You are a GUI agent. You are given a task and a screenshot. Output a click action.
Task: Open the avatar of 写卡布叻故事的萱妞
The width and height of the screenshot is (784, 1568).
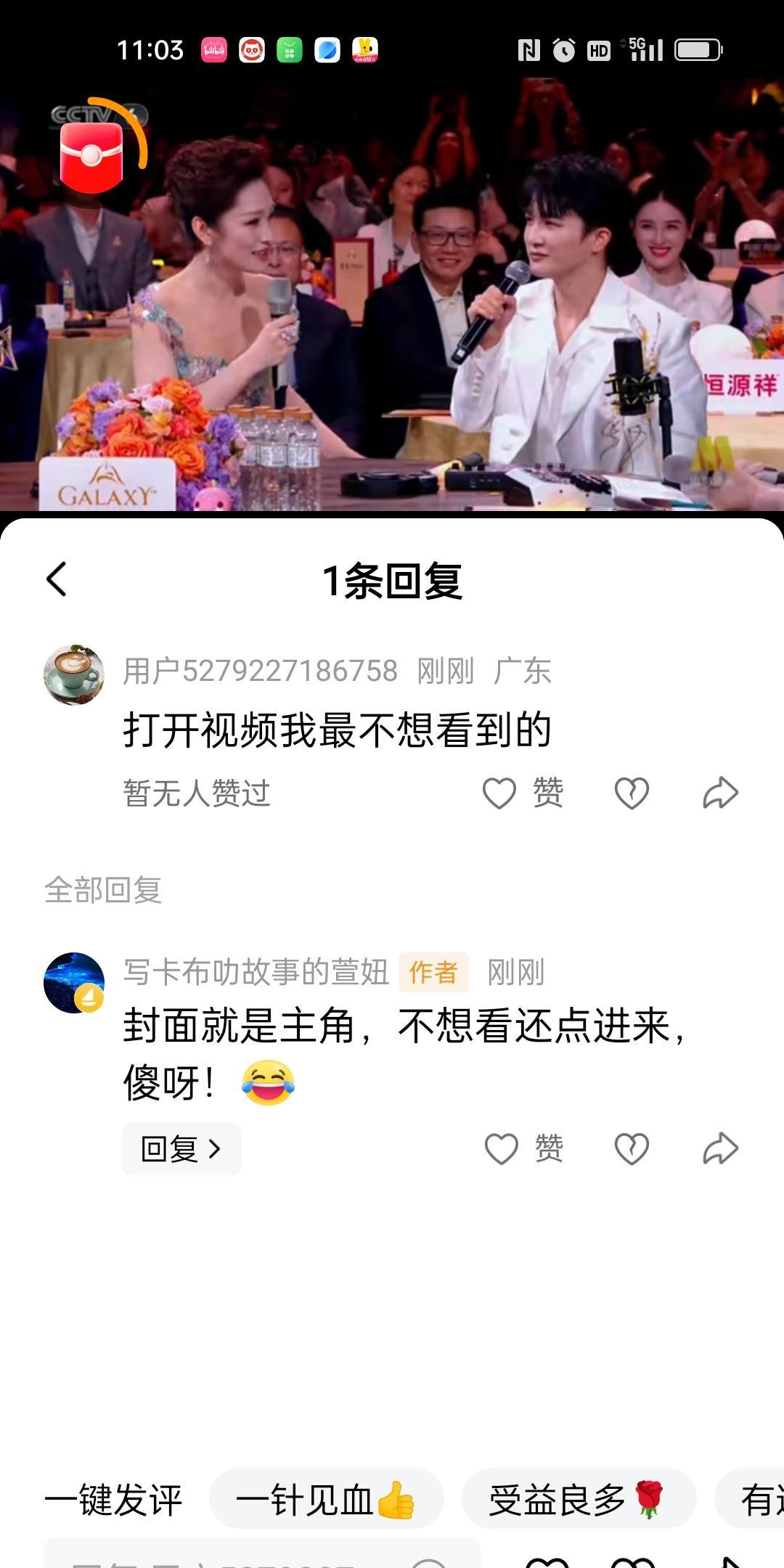[73, 983]
